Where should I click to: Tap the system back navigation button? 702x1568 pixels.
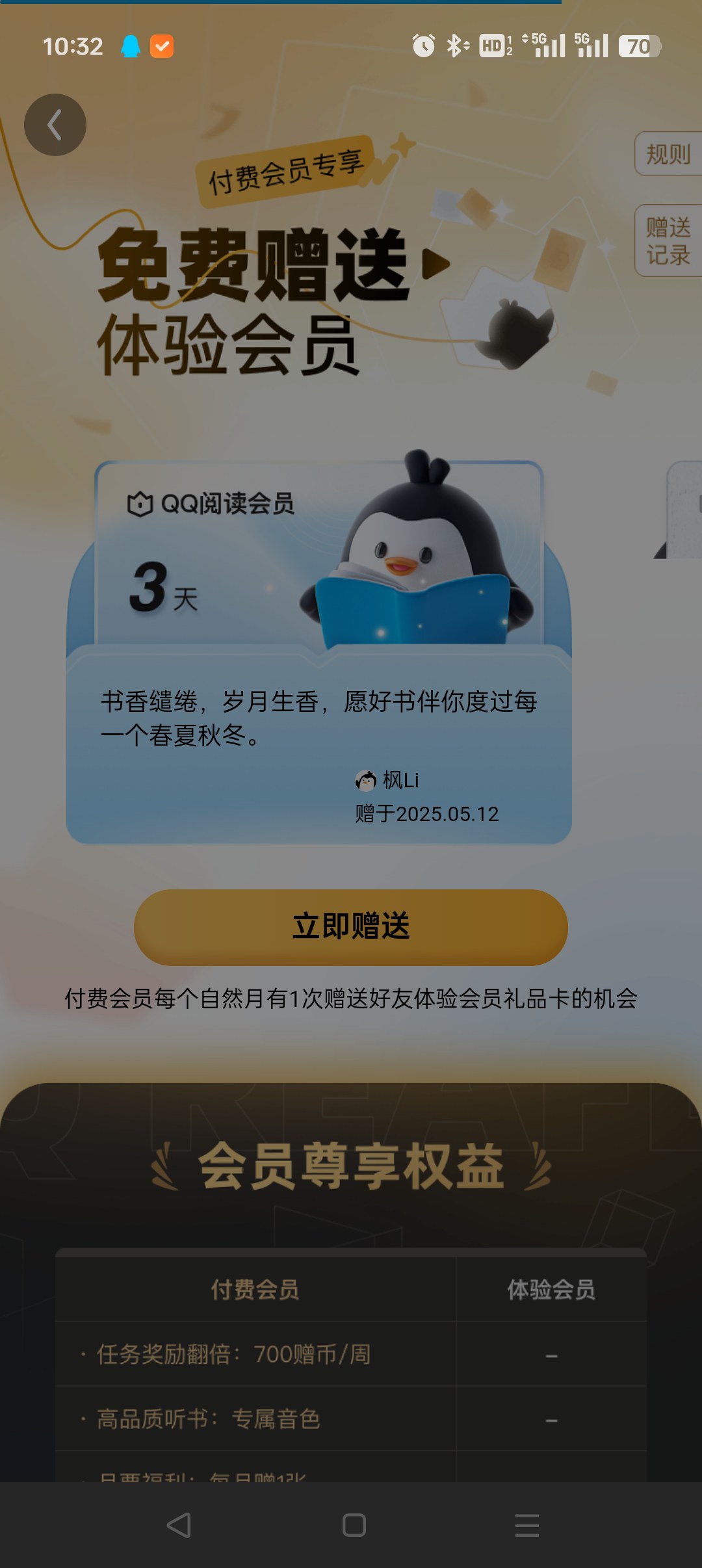point(178,1525)
